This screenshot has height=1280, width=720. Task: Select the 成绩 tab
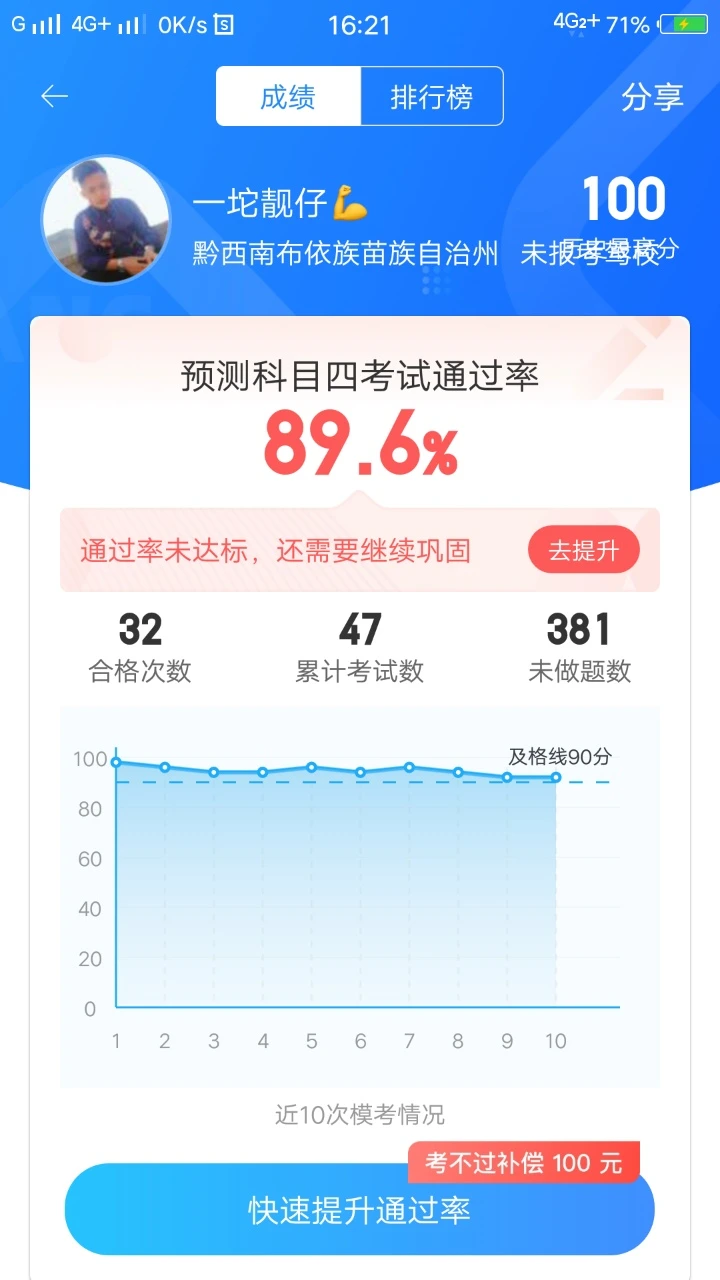[288, 97]
